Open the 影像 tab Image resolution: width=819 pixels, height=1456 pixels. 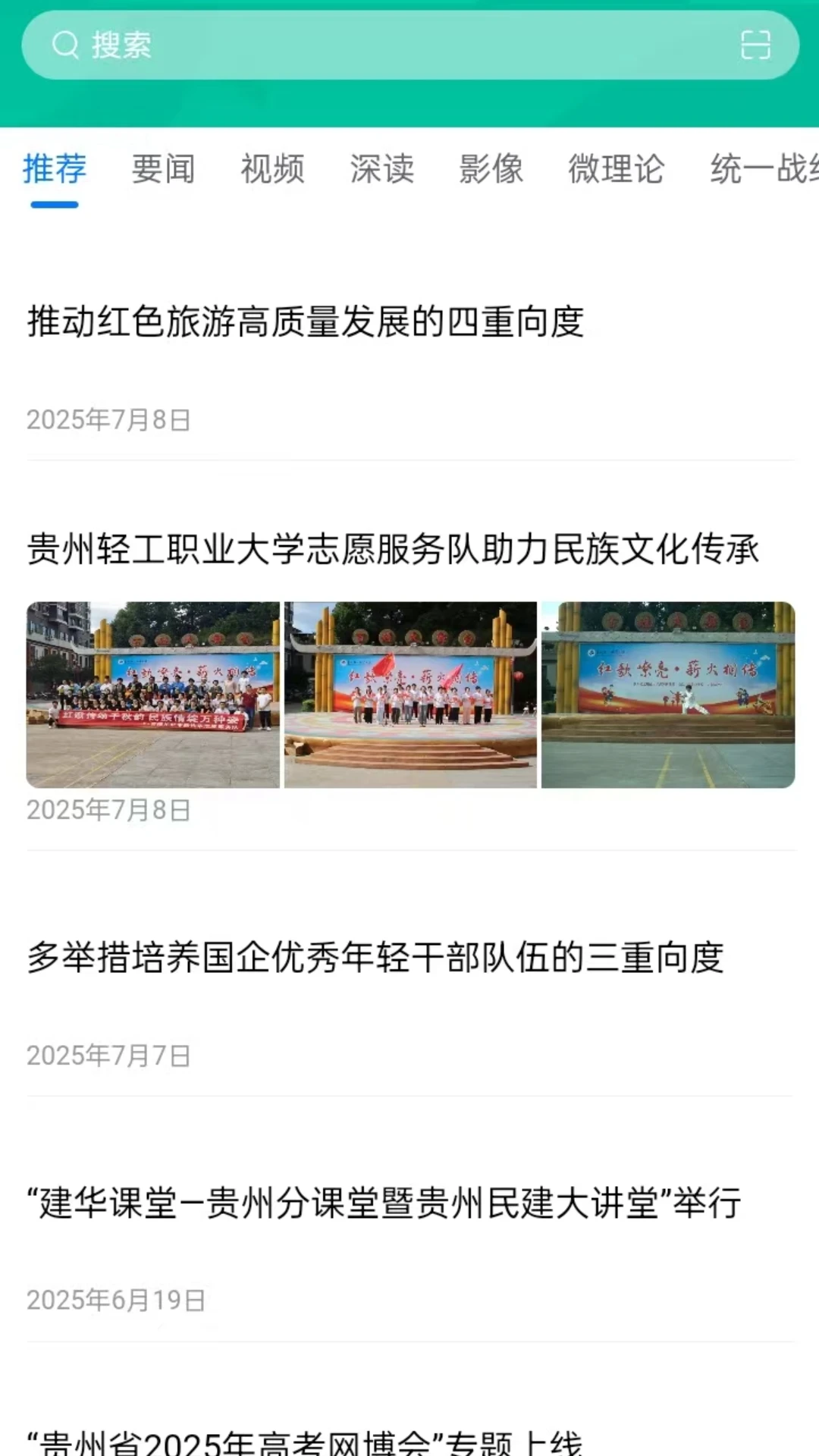490,169
